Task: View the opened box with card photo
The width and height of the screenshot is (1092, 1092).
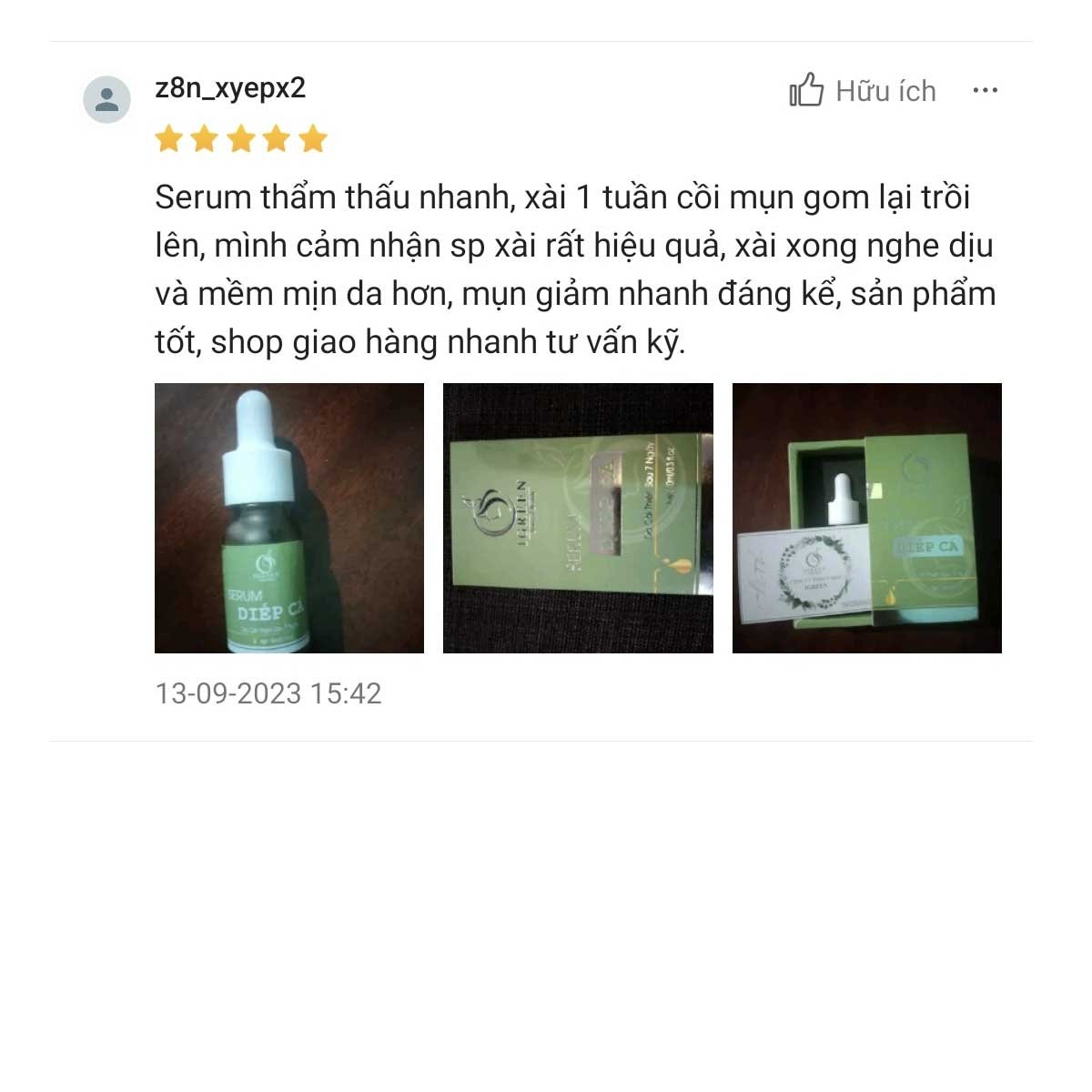Action: [x=866, y=518]
